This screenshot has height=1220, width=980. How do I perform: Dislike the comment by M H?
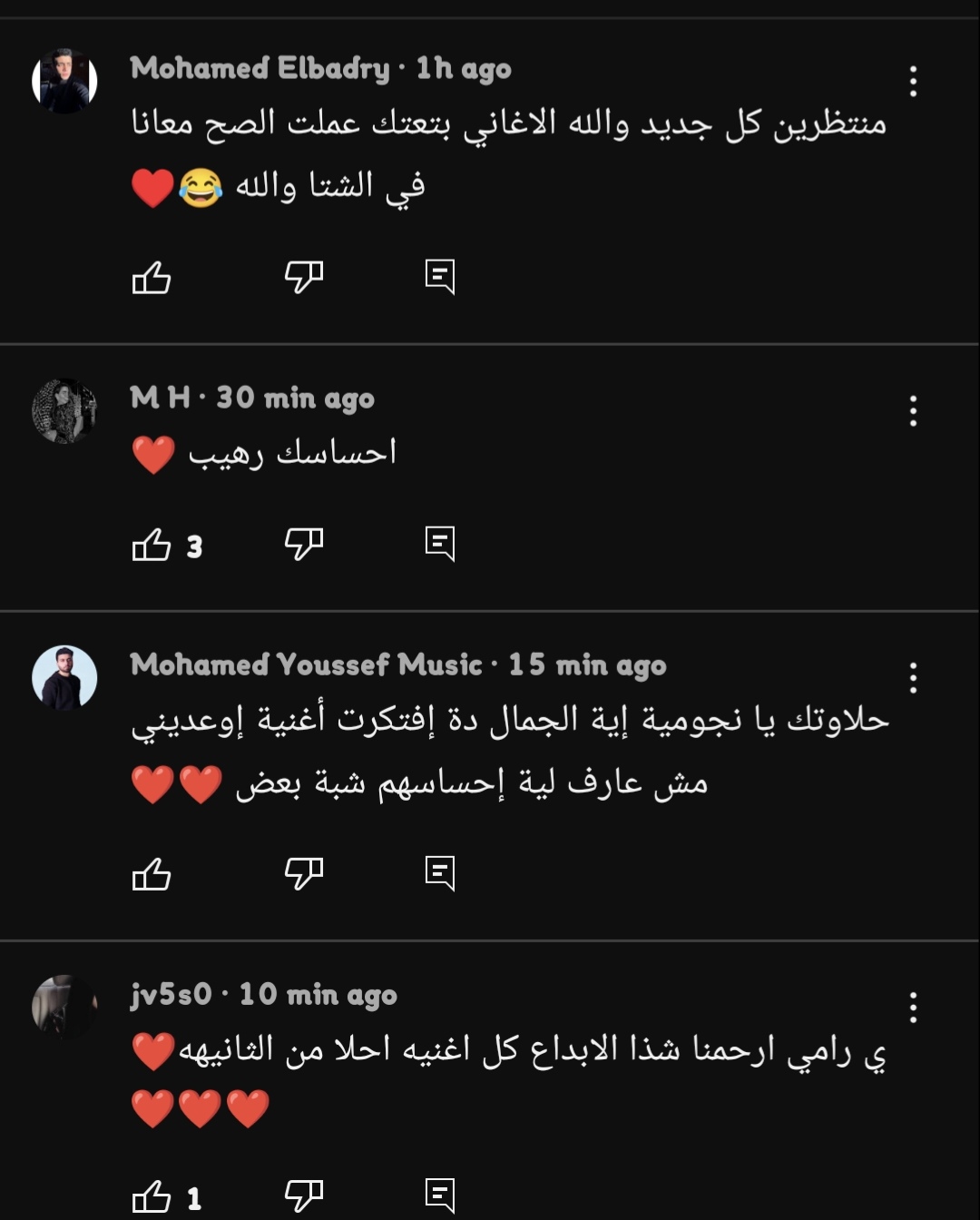point(303,544)
